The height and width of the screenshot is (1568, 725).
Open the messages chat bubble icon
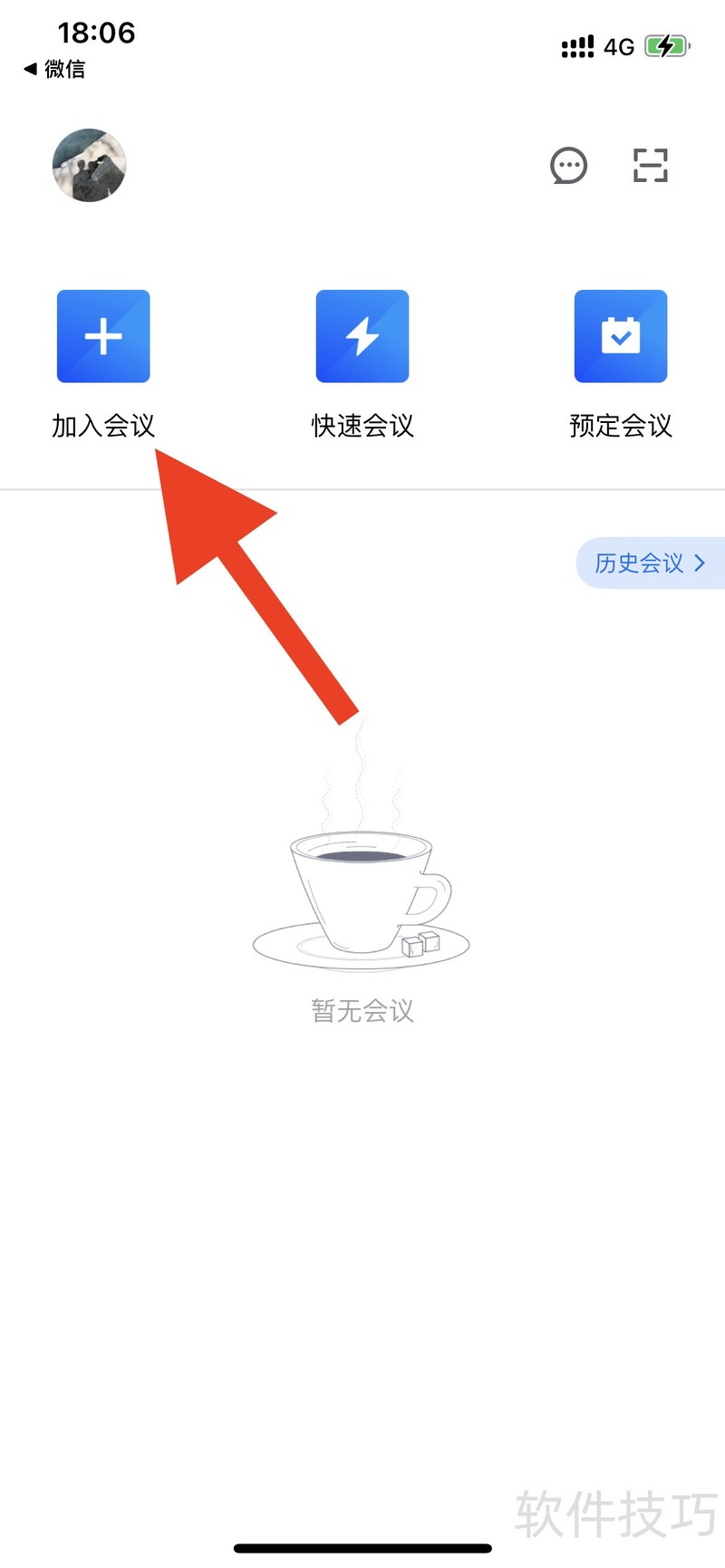[568, 166]
